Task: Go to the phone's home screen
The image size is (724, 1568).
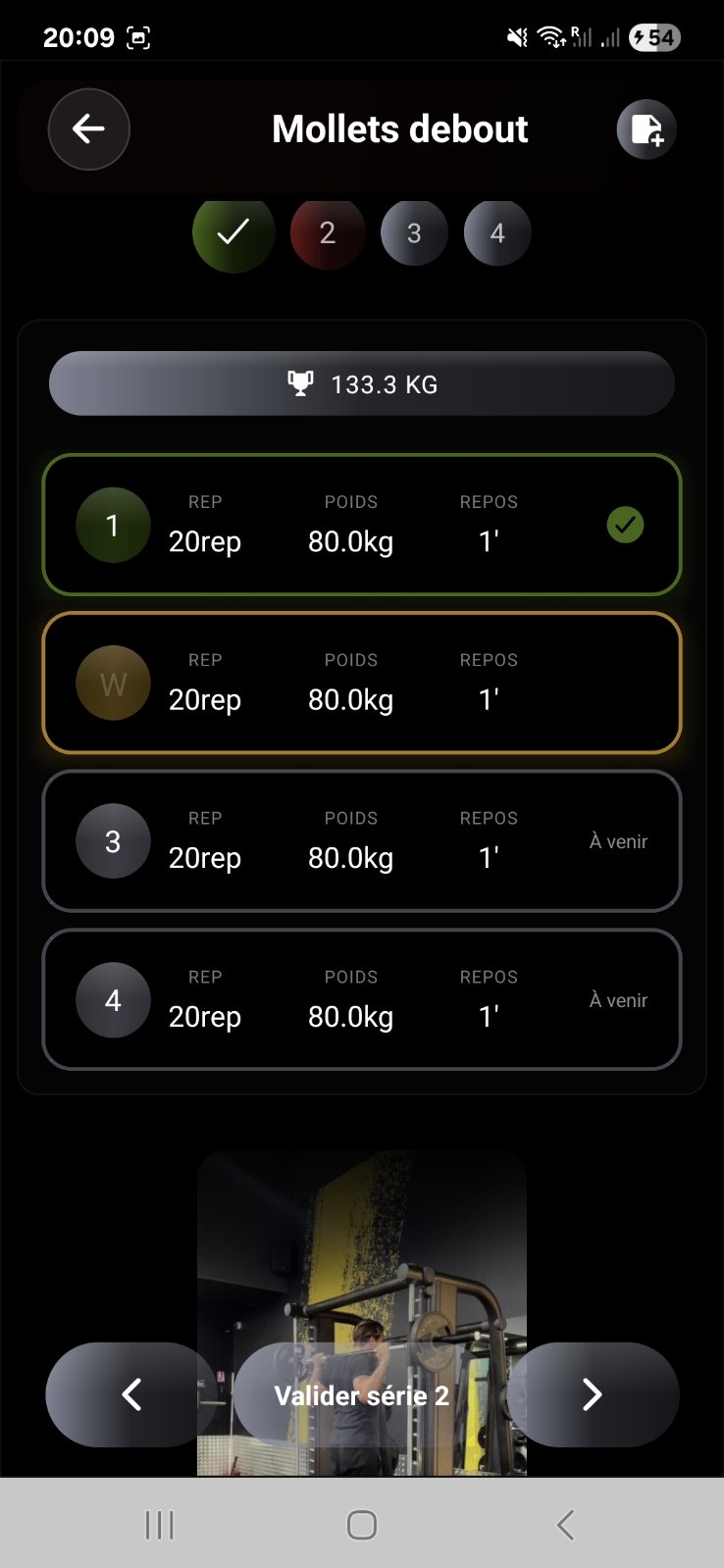Action: pyautogui.click(x=362, y=1525)
